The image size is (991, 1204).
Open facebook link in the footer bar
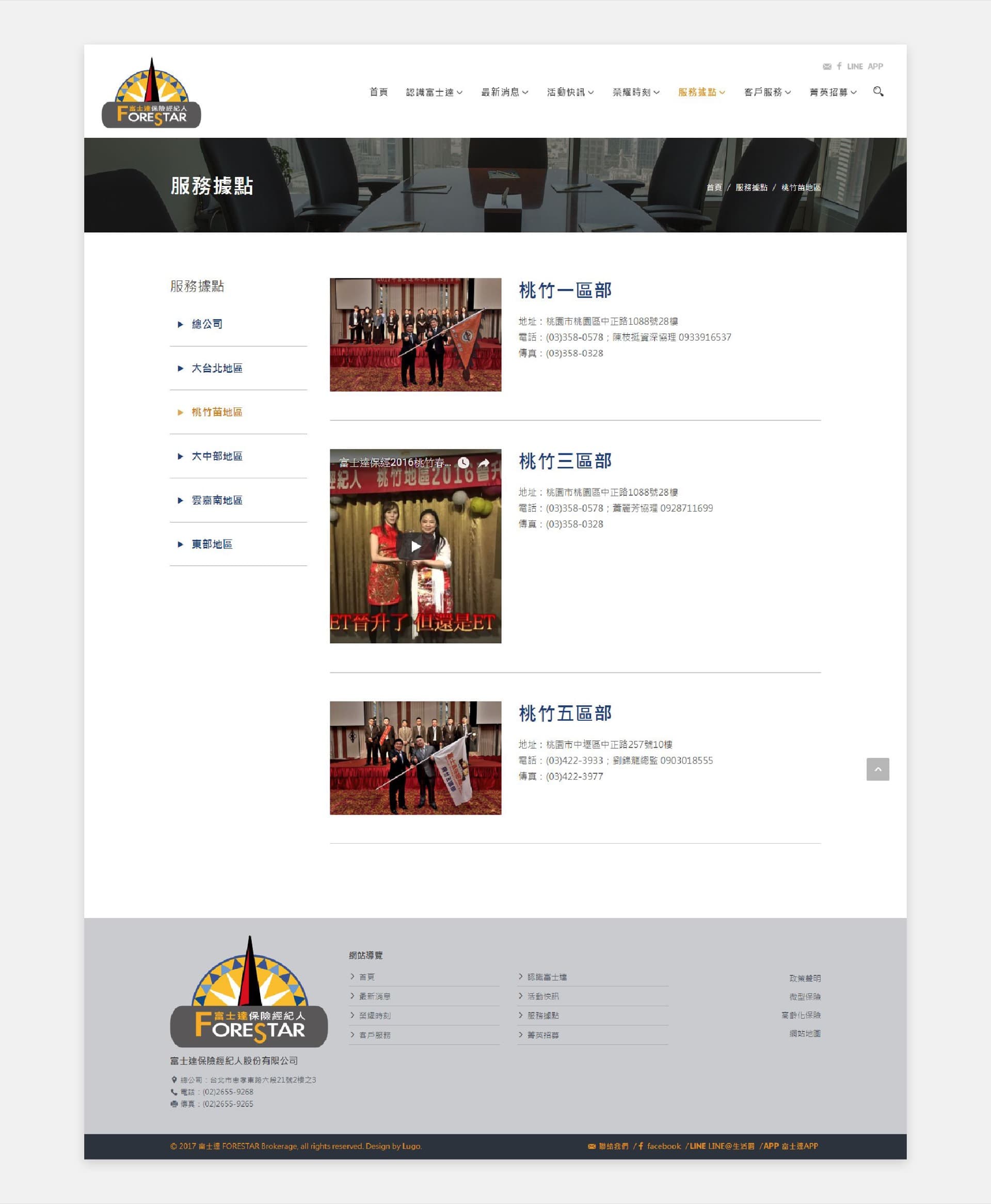coord(663,1146)
